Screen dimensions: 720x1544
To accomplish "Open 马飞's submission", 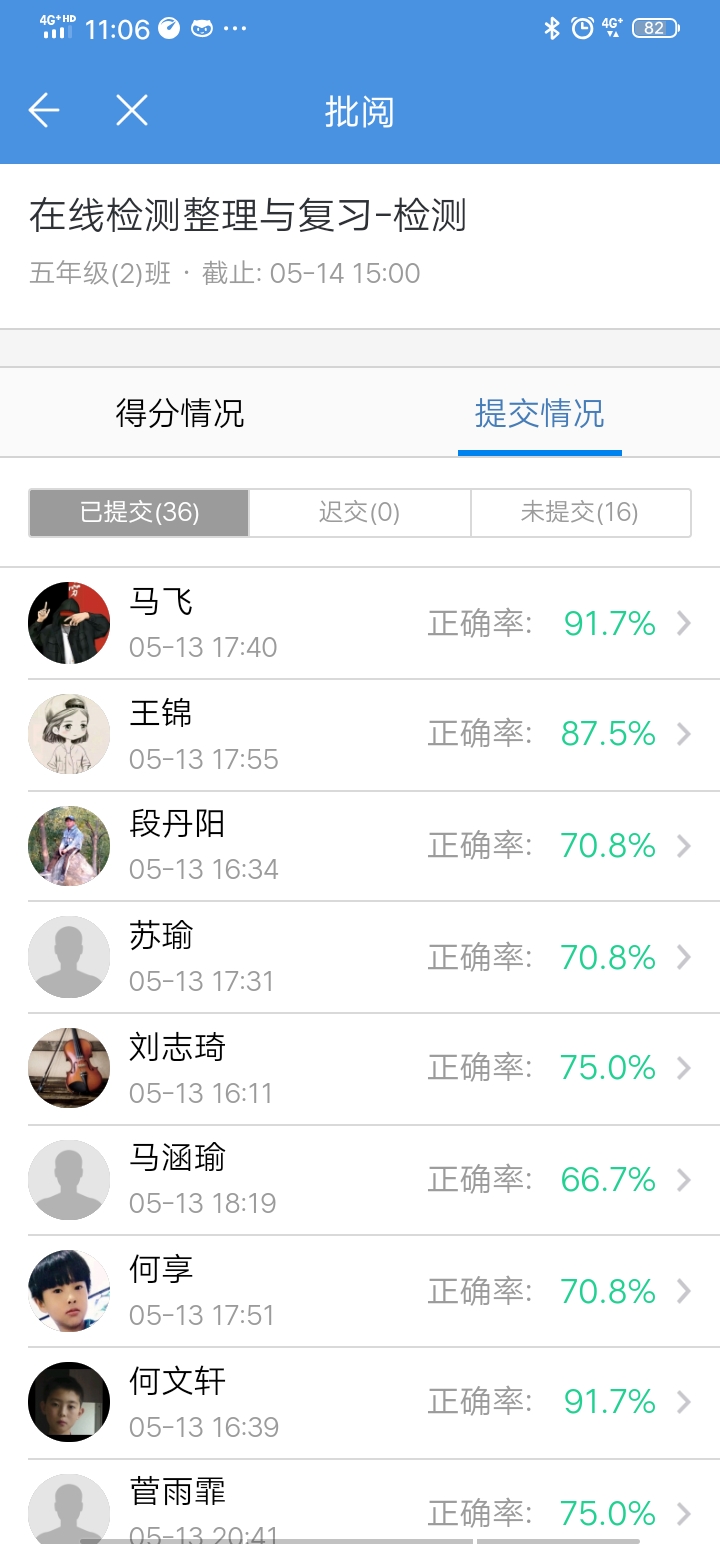I will click(x=360, y=623).
